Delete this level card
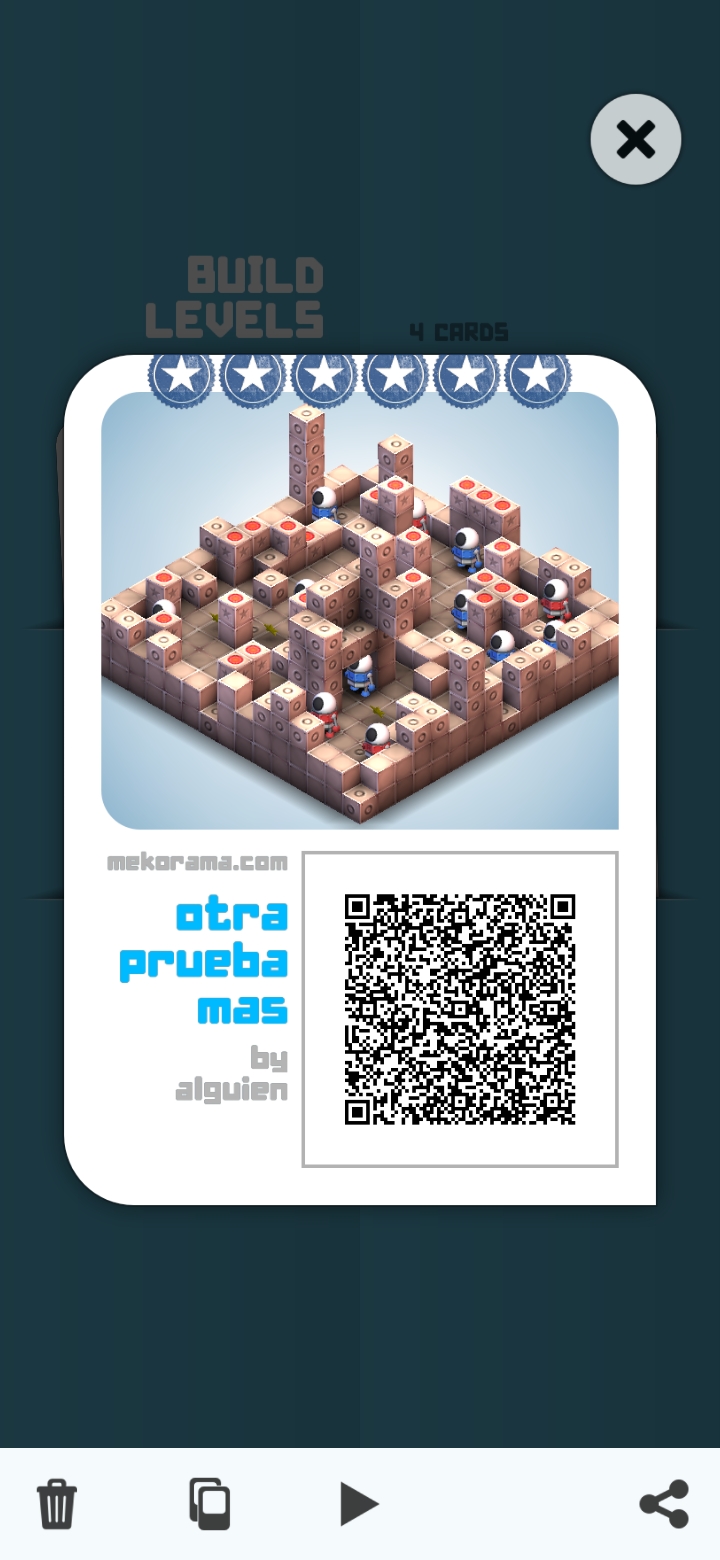The image size is (720, 1560). [57, 1504]
